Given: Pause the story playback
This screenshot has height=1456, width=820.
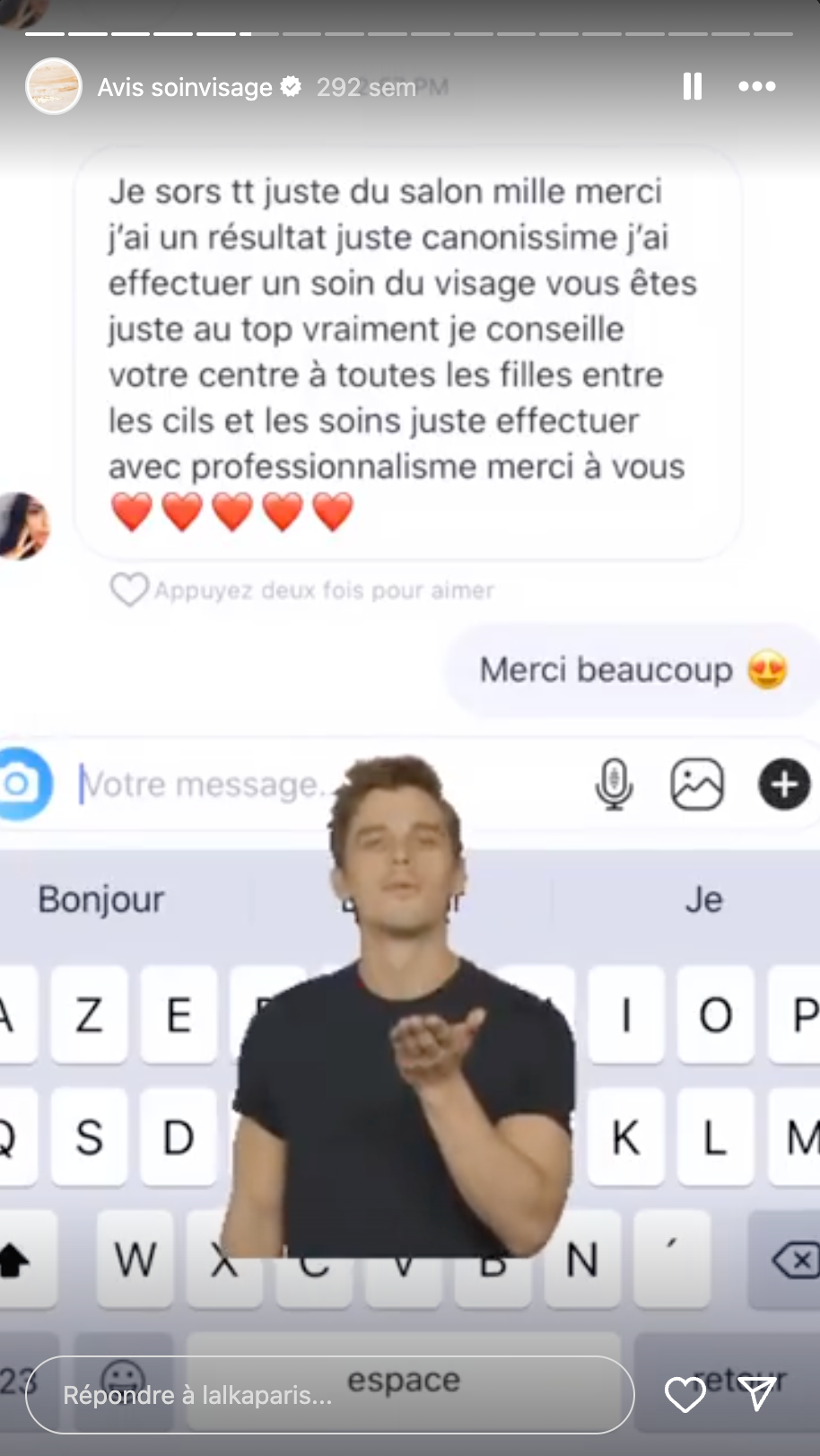Looking at the screenshot, I should point(692,86).
